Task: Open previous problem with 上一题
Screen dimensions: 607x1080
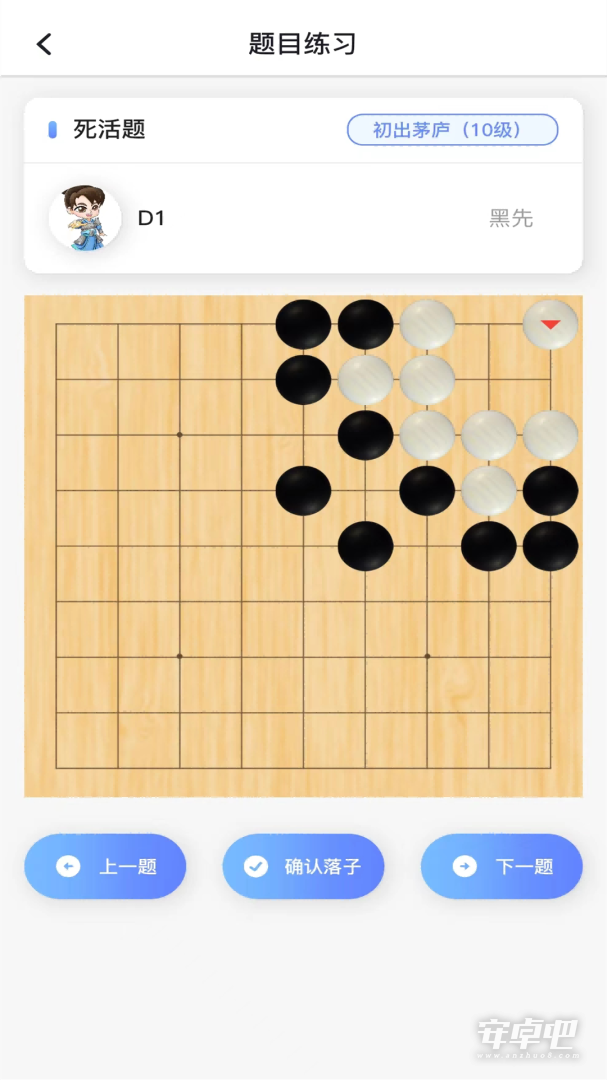Action: (x=105, y=866)
